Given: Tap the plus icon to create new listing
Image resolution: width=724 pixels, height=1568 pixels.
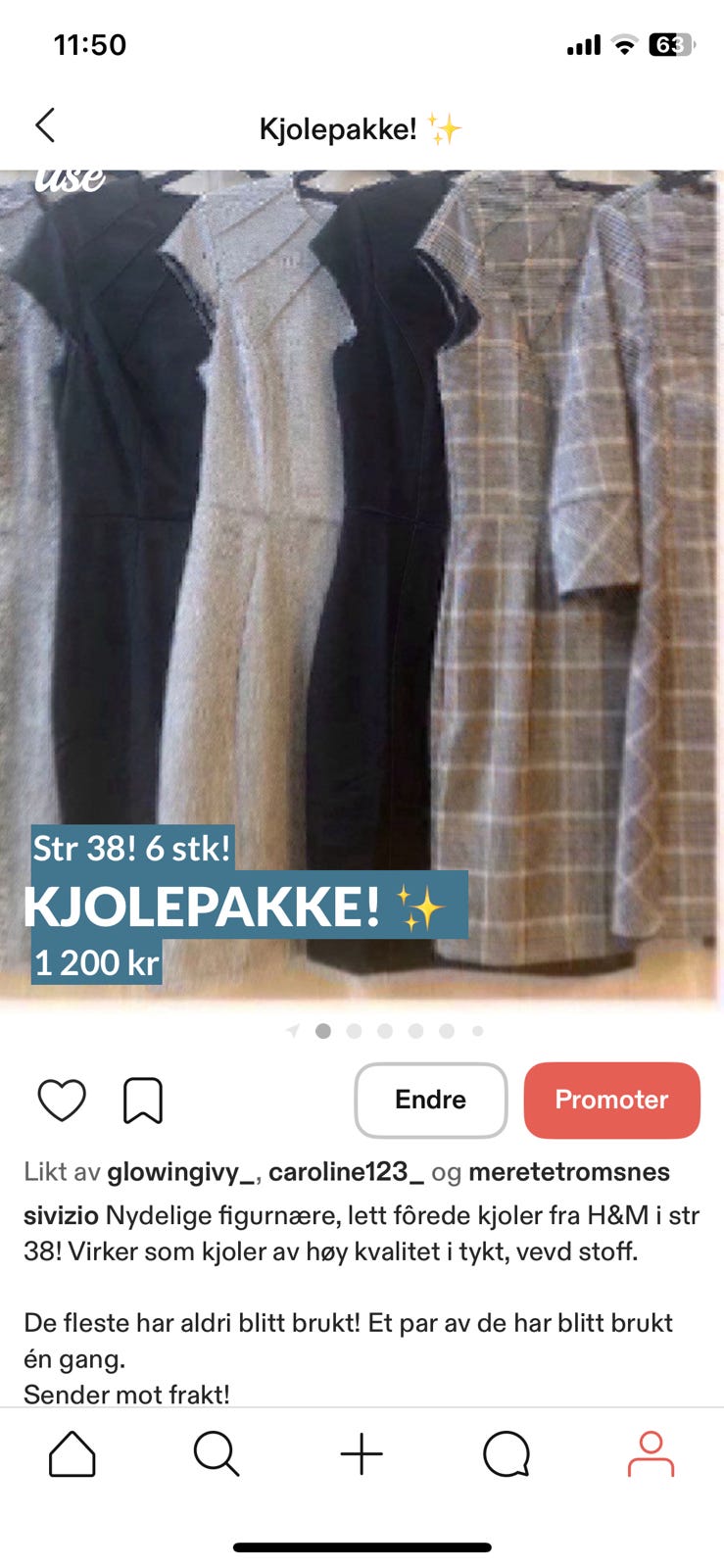Looking at the screenshot, I should click(x=362, y=1454).
